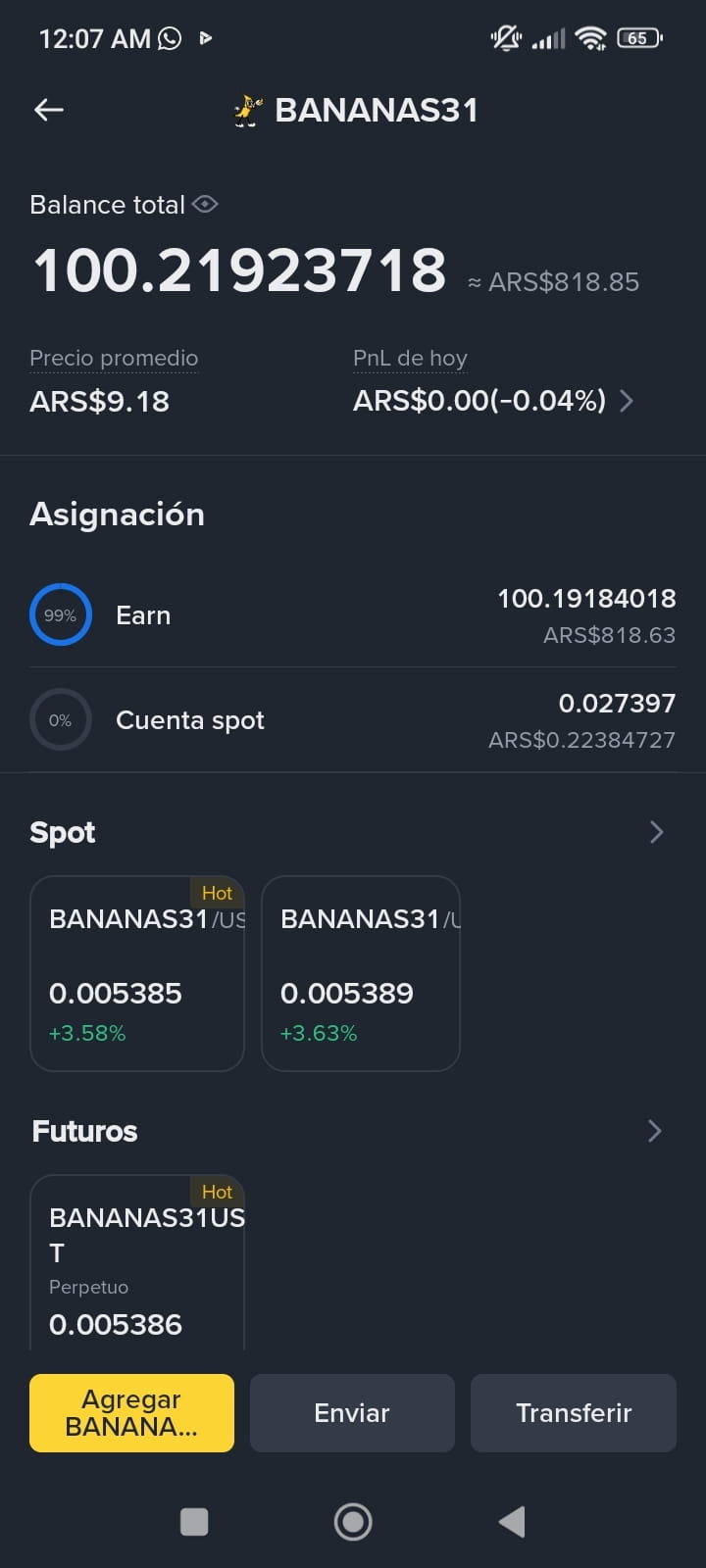Tap the signal strength bars icon
Image resolution: width=706 pixels, height=1568 pixels.
[546, 39]
